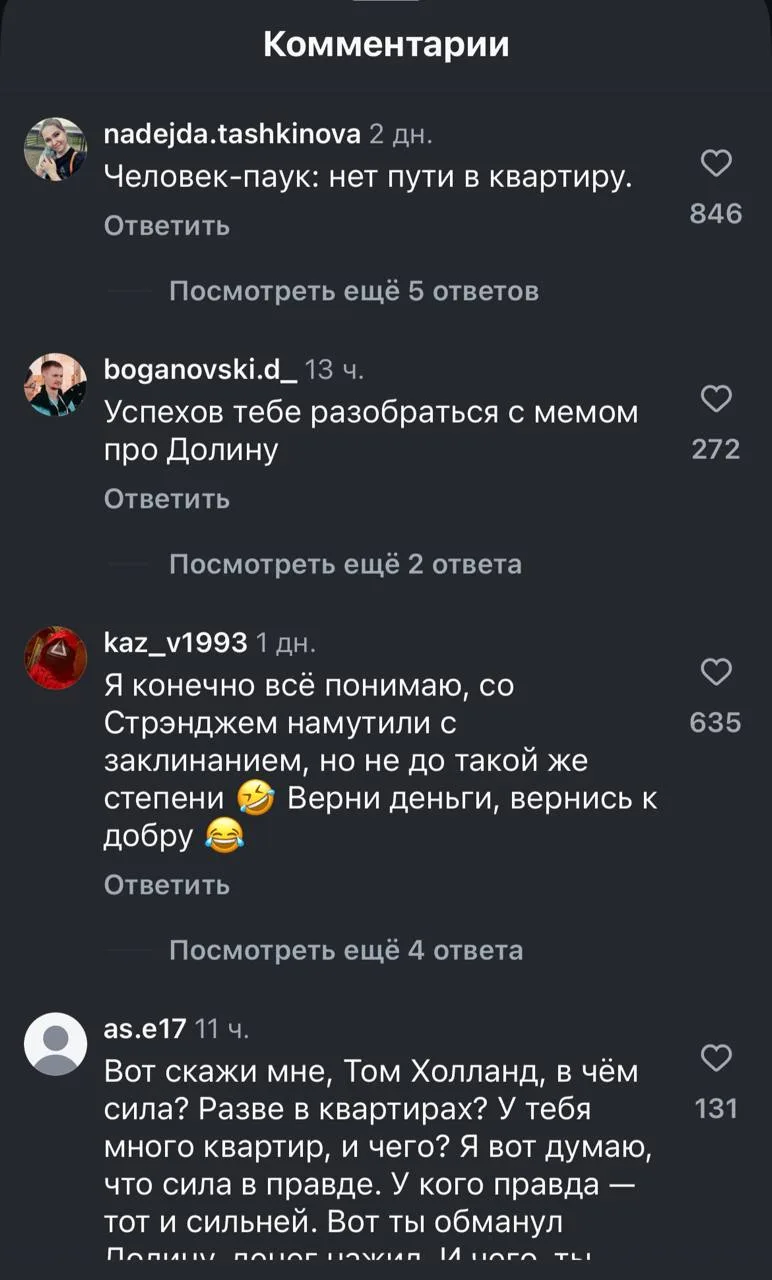Open nadejda.tashkinova's profile picture
Image resolution: width=772 pixels, height=1280 pixels.
tap(55, 149)
